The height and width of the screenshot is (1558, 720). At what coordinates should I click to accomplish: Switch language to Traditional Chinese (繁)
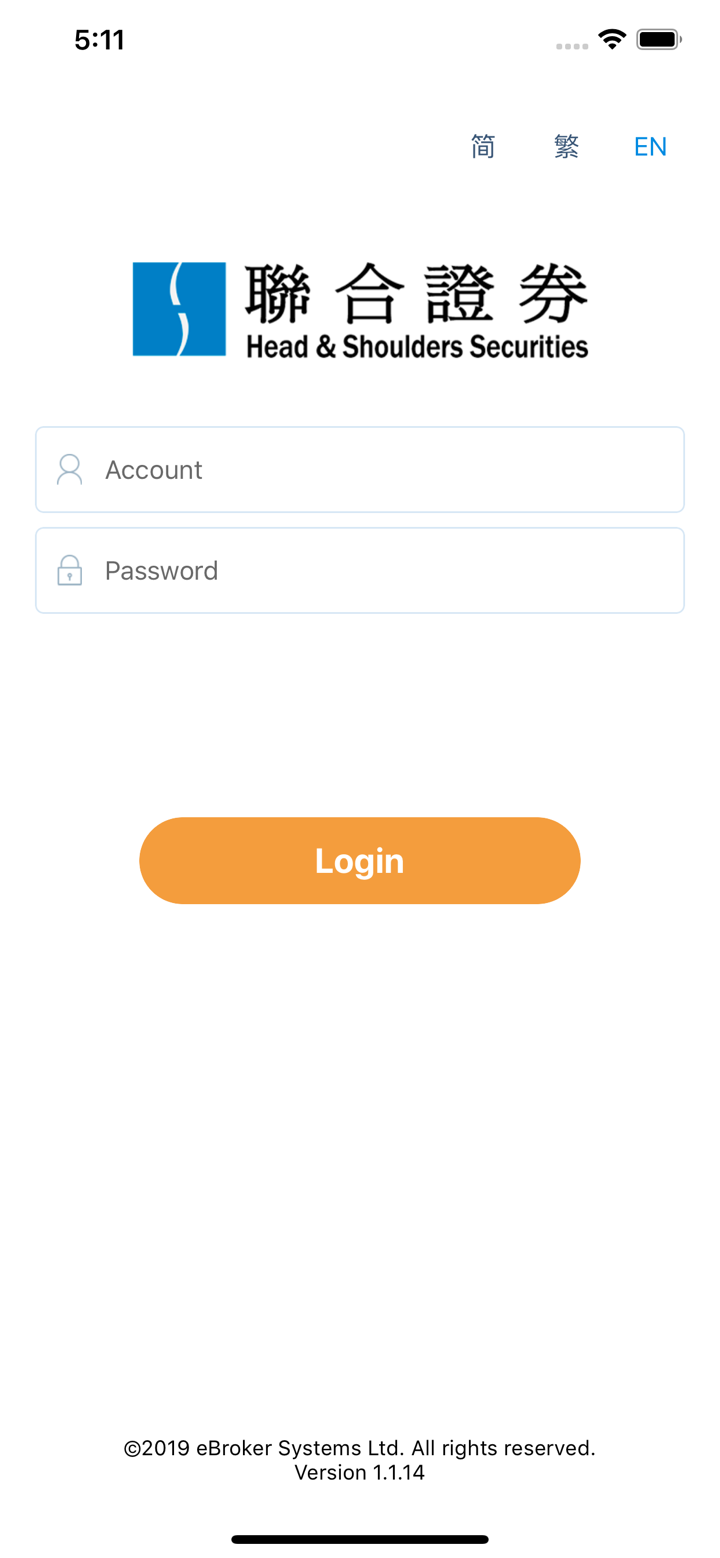coord(566,147)
